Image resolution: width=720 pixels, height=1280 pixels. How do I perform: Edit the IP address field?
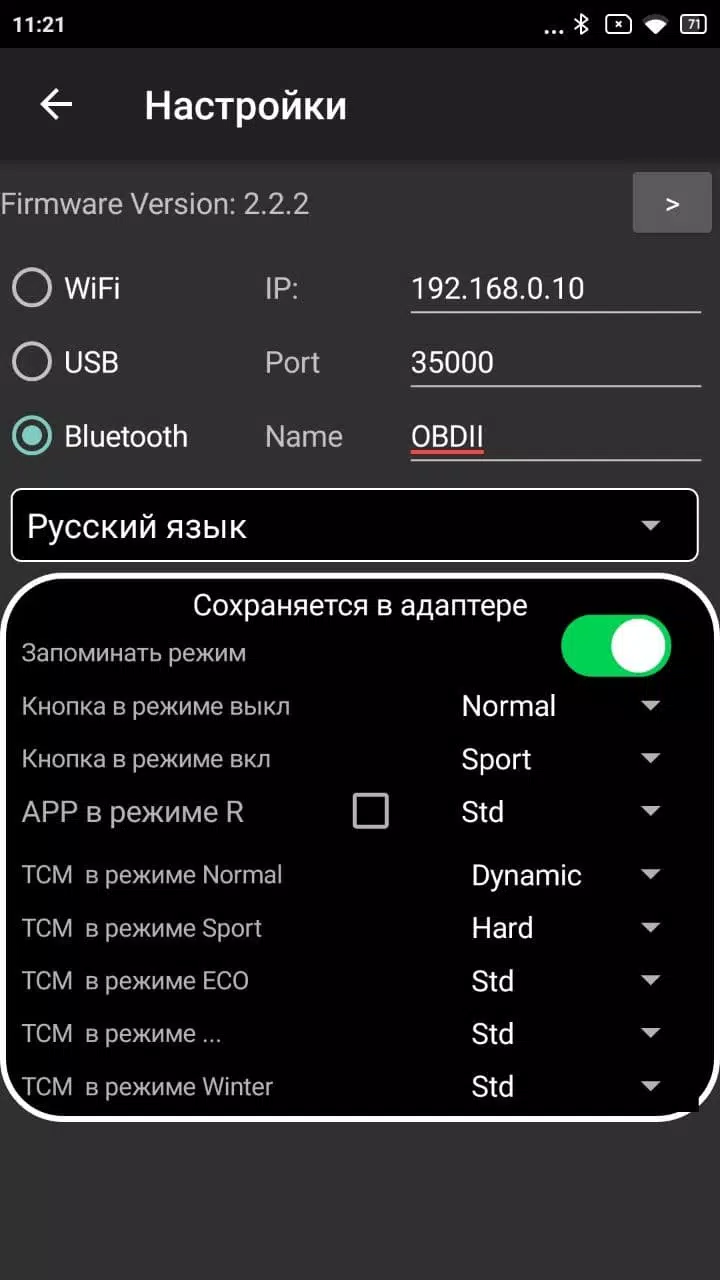tap(555, 290)
